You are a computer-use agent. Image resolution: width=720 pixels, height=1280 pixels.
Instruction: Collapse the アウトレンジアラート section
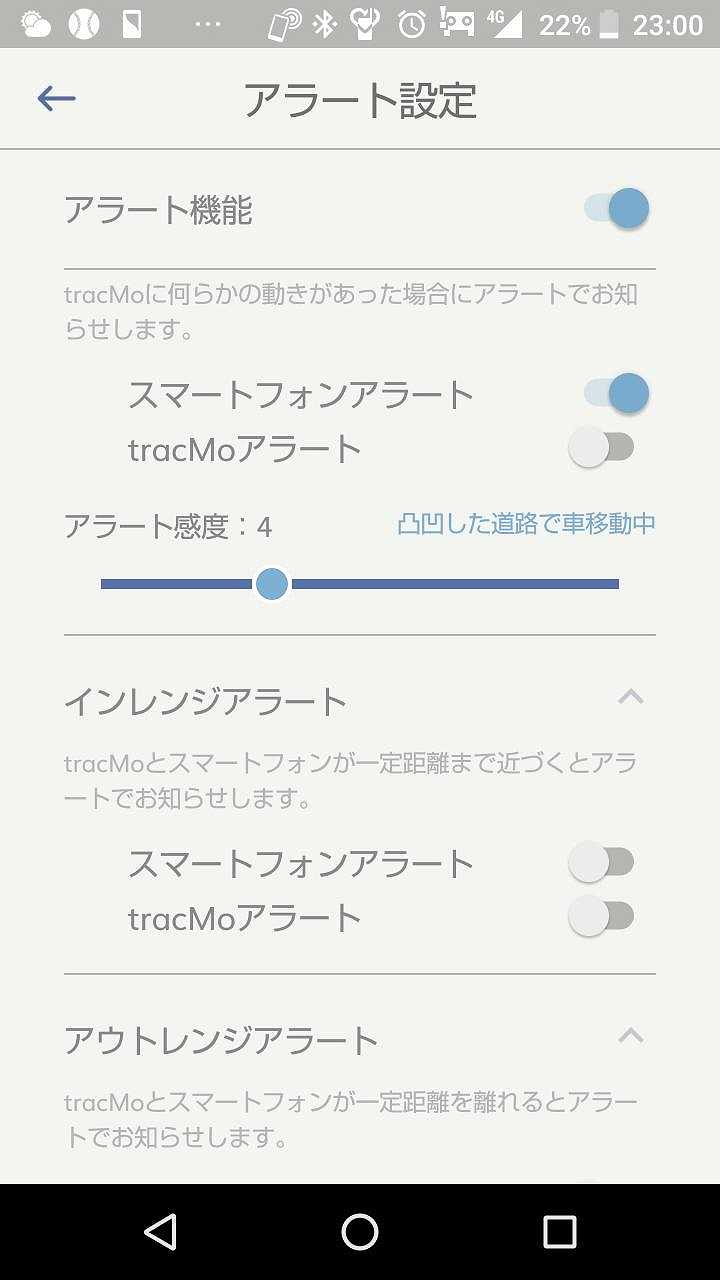[630, 1037]
